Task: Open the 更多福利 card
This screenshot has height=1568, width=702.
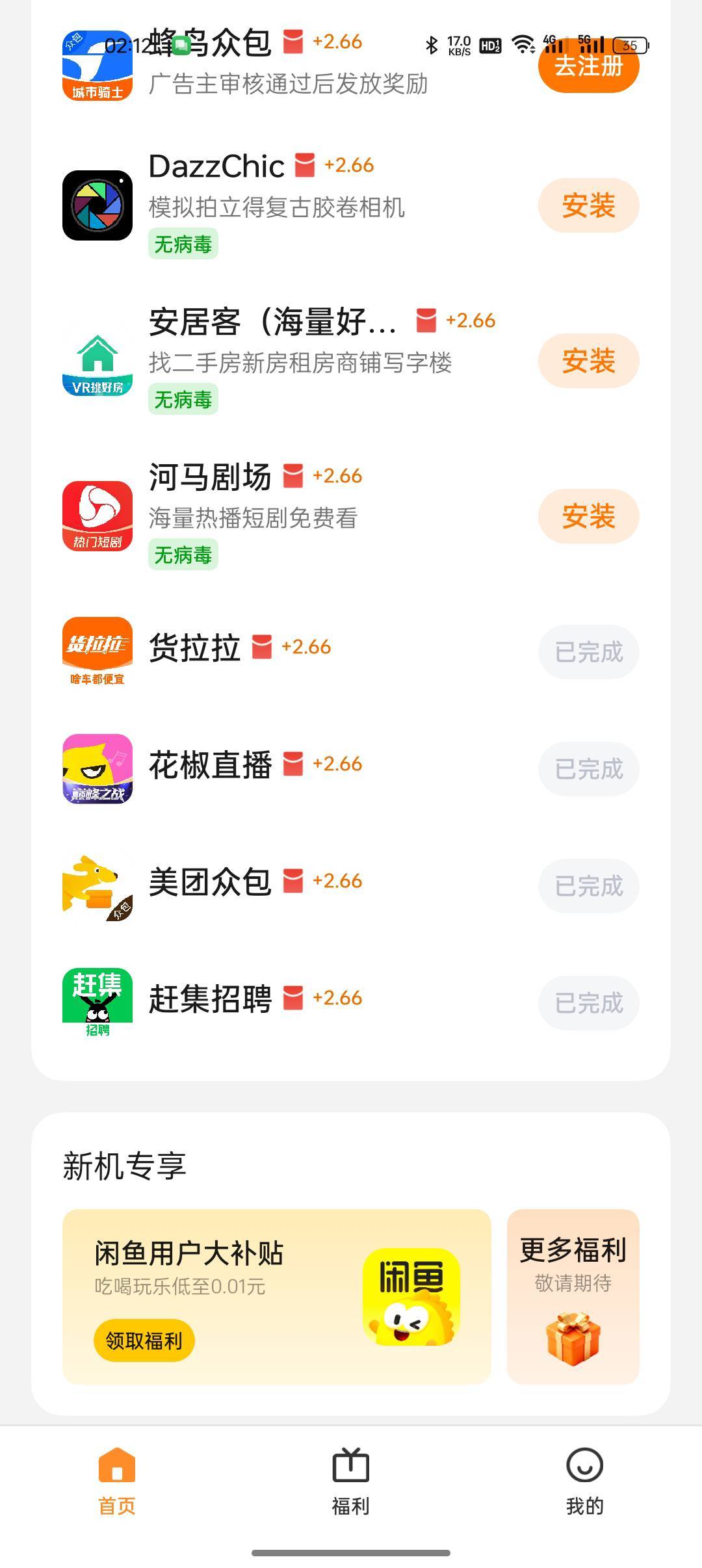Action: point(573,1296)
